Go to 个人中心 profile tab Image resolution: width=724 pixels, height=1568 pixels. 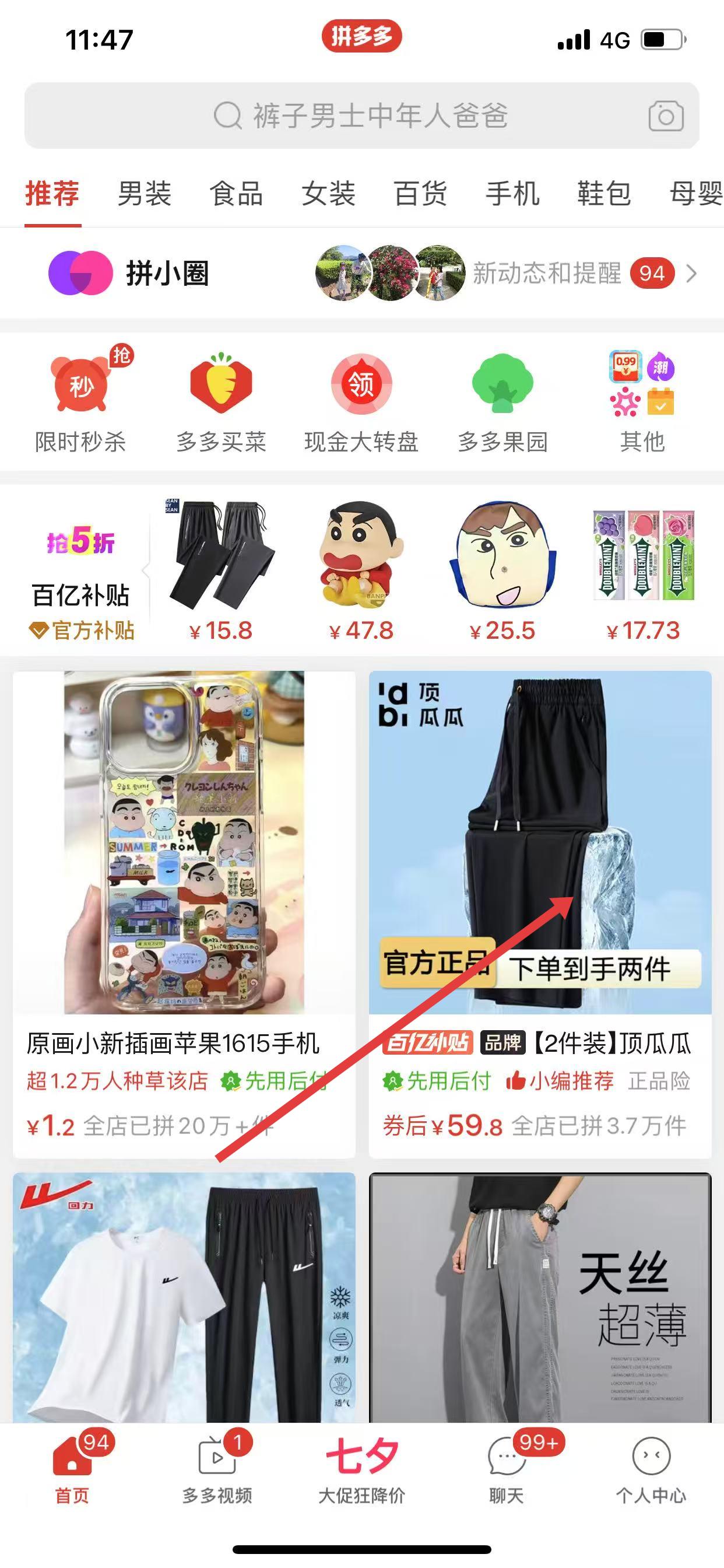(651, 1467)
